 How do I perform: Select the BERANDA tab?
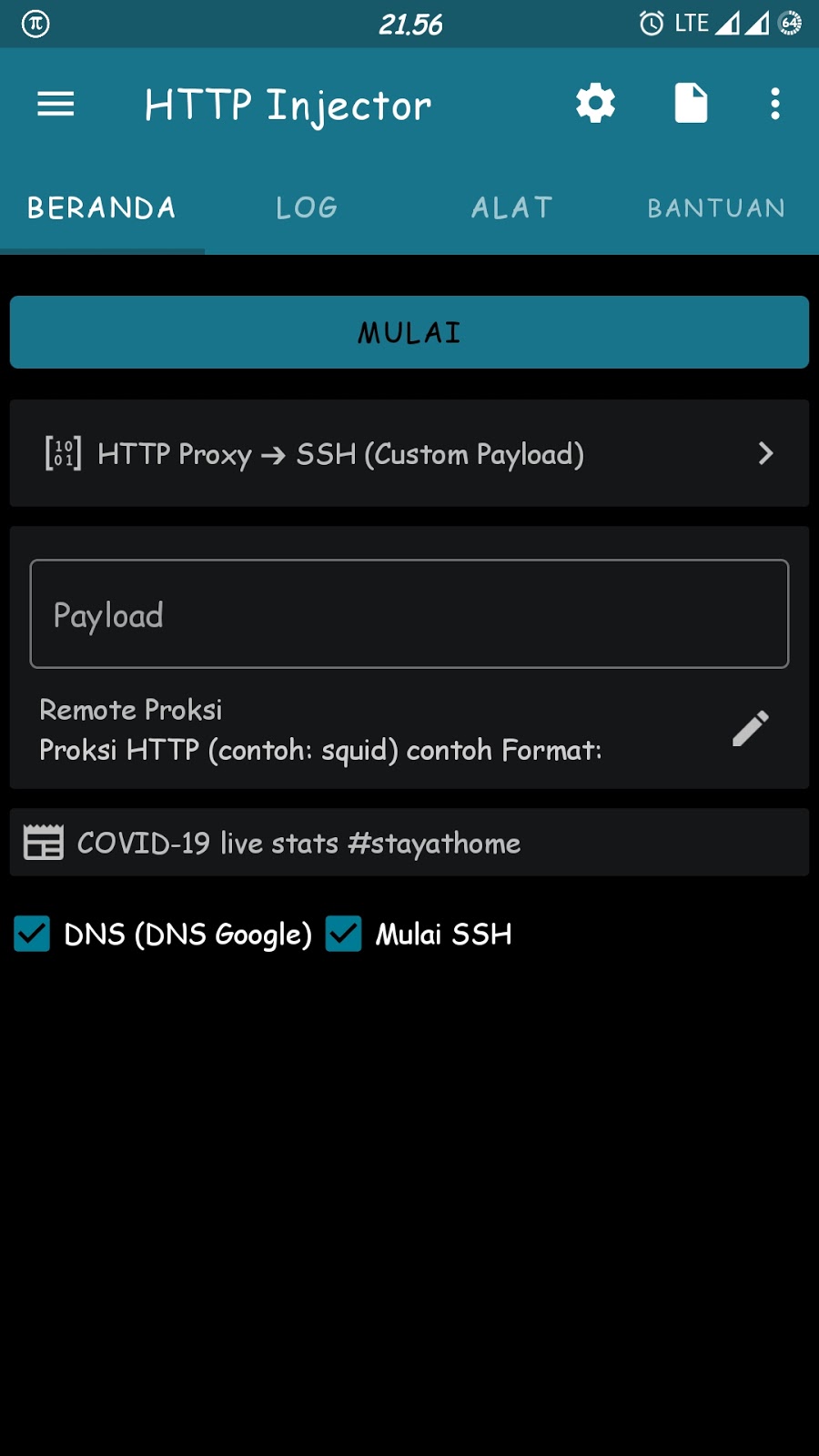coord(102,208)
